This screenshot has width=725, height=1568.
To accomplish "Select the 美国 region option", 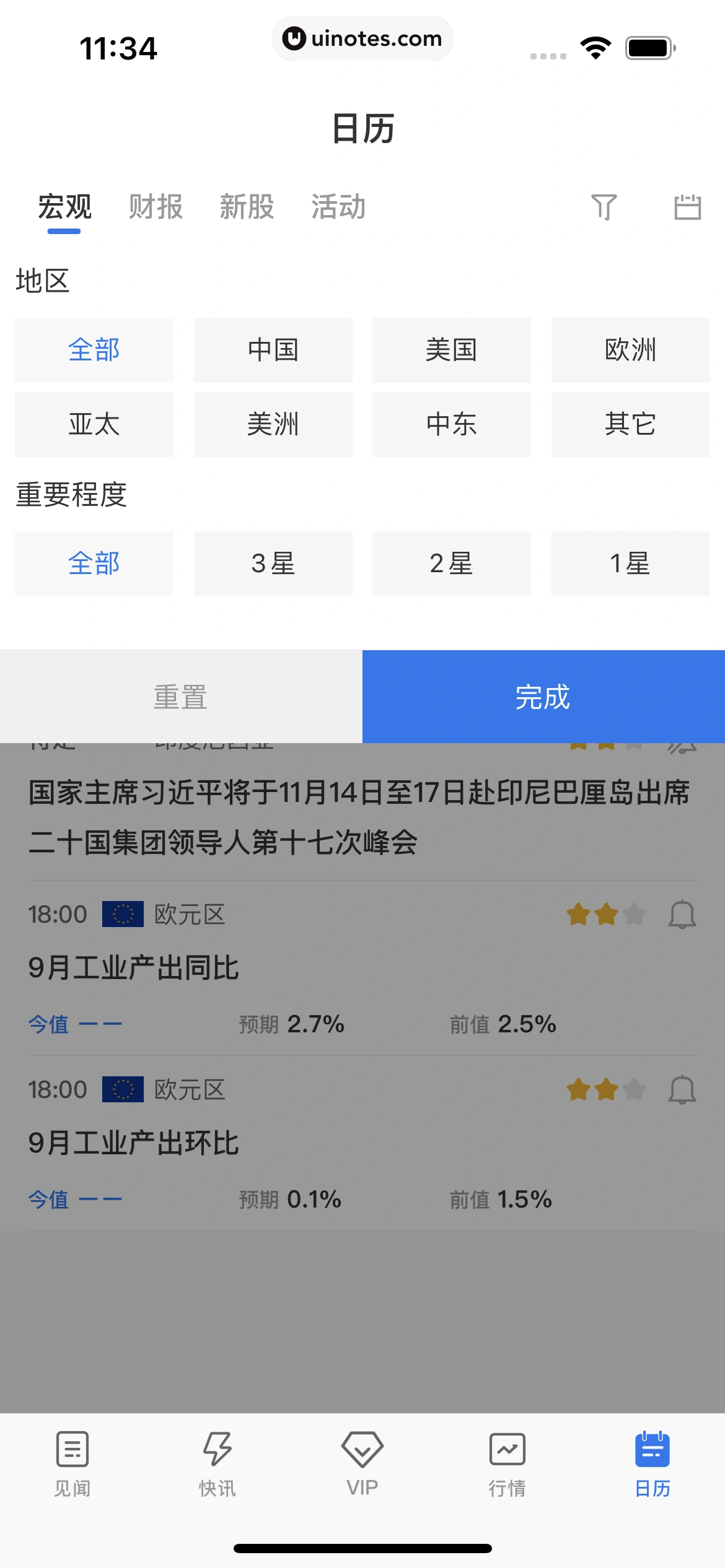I will coord(452,350).
